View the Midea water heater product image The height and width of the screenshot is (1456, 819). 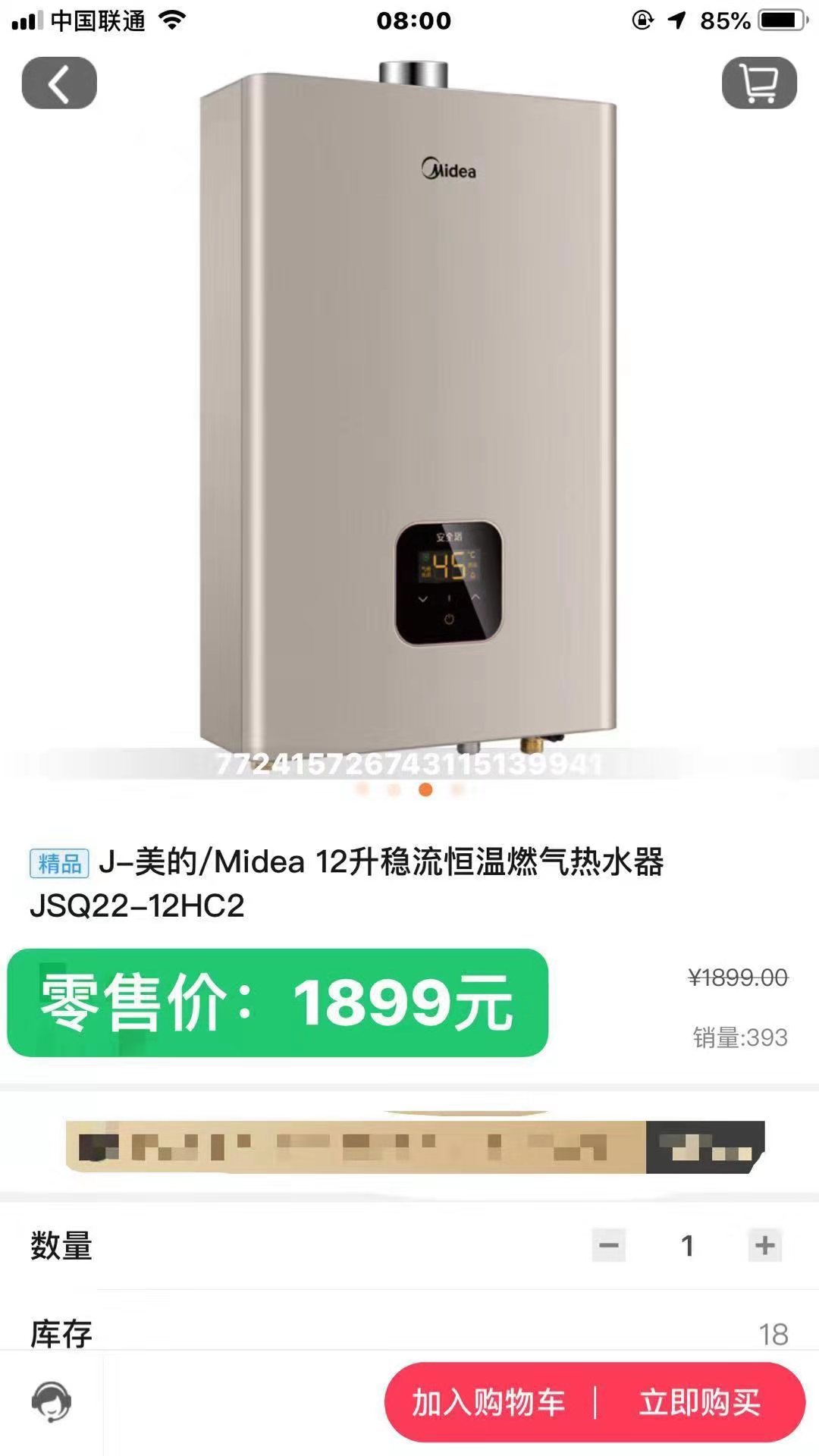click(409, 409)
